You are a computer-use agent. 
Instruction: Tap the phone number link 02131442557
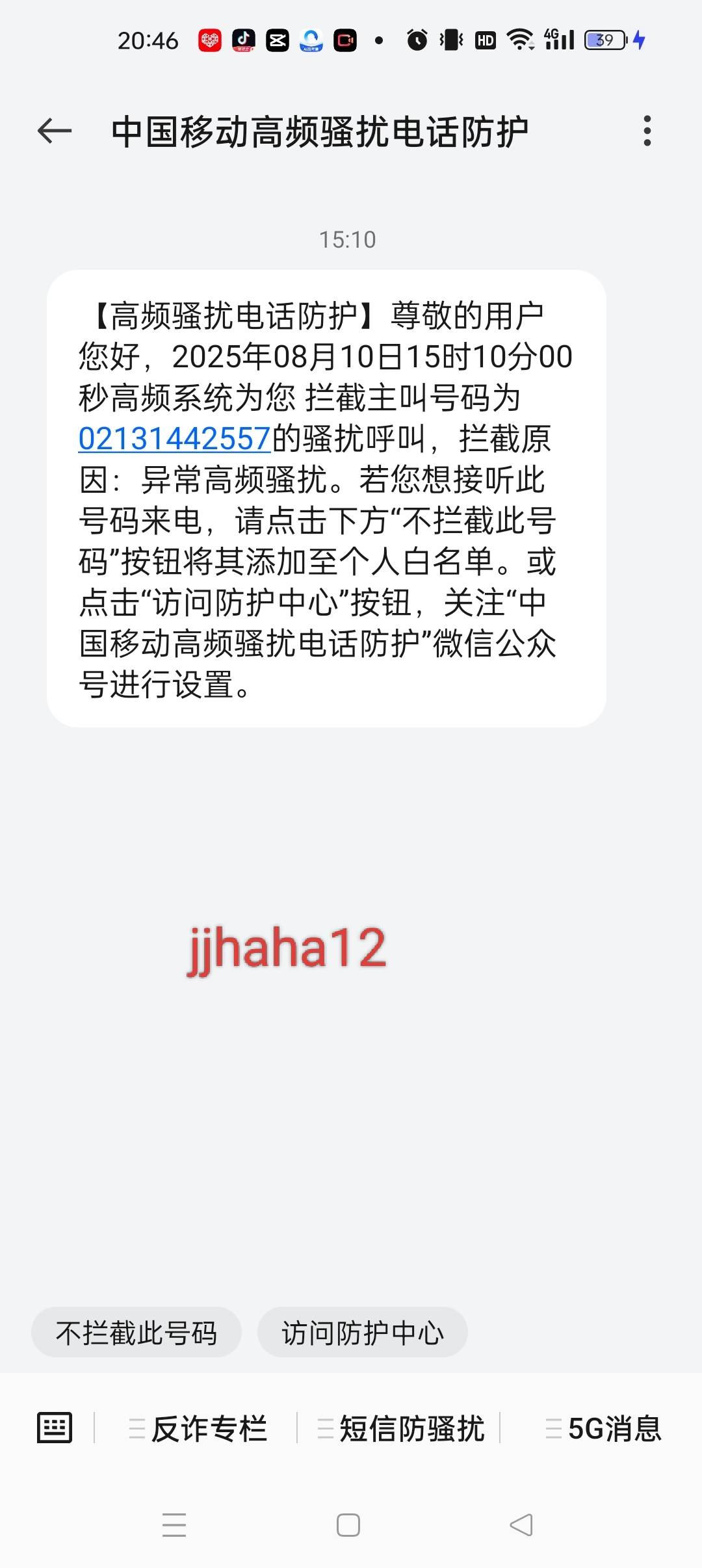point(174,439)
